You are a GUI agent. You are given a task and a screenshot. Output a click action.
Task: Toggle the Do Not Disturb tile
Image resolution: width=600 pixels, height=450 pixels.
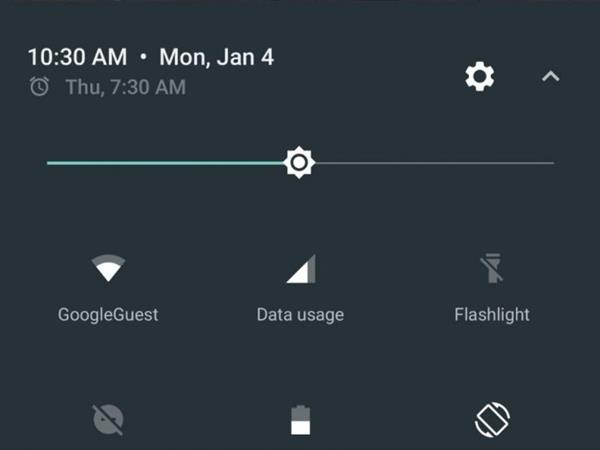[x=108, y=420]
